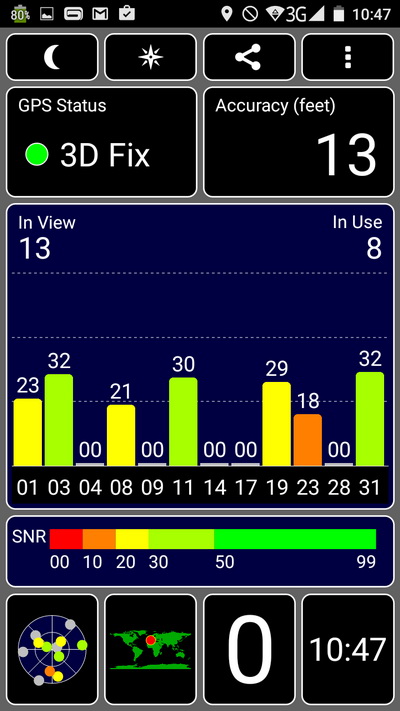The height and width of the screenshot is (711, 400).
Task: Open the three-dot overflow menu
Action: tap(347, 57)
